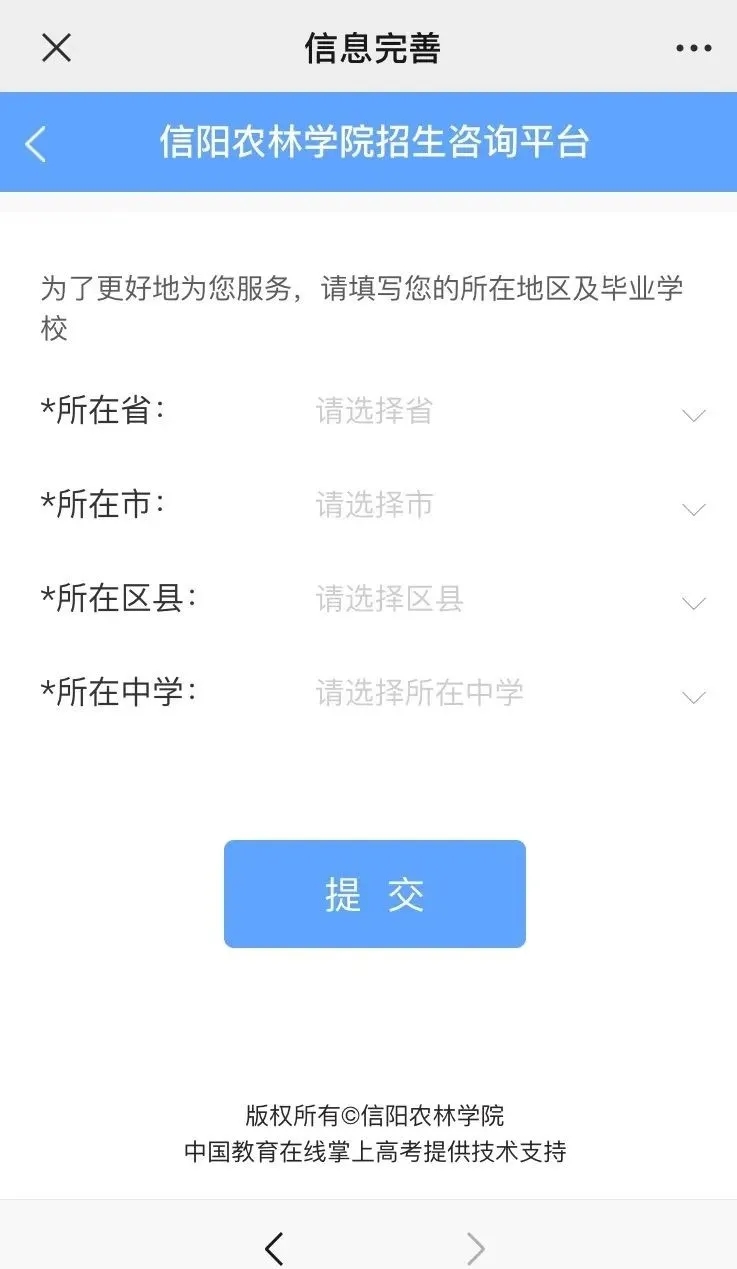Tap the dropdown arrow beside 所在省 field
Screen dimensions: 737x1269
pos(693,415)
